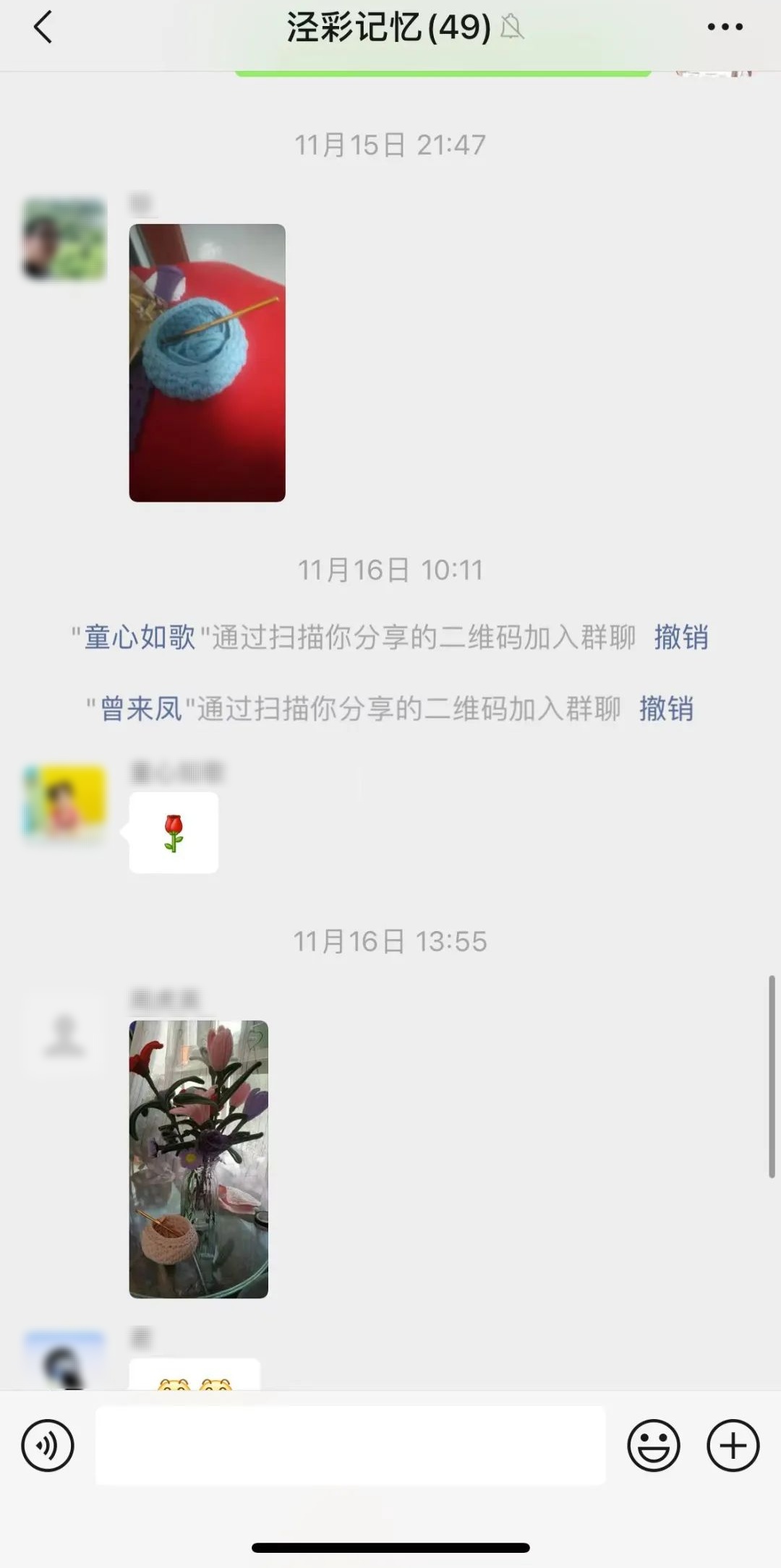This screenshot has height=1568, width=781.
Task: Go back to the chat list
Action: click(x=43, y=27)
